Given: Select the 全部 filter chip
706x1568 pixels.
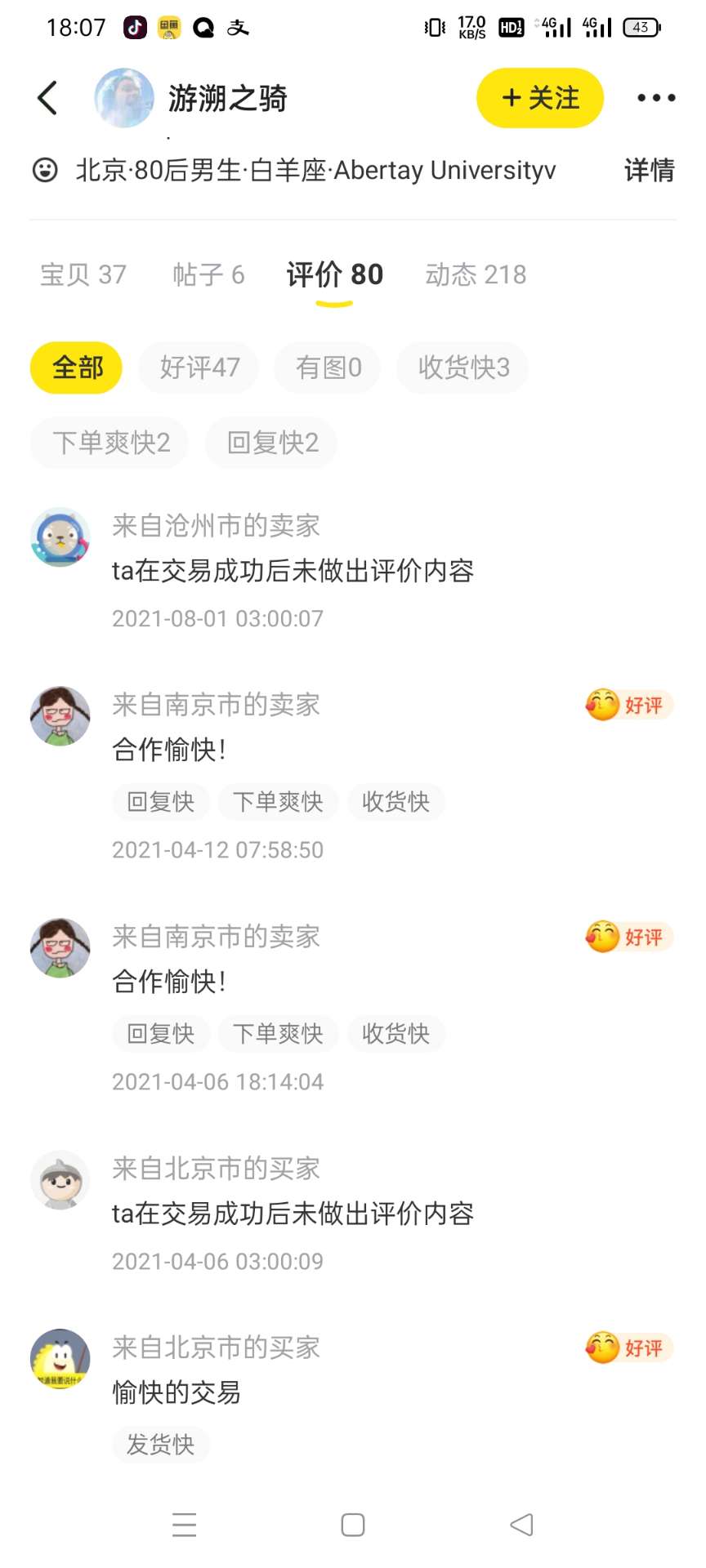Looking at the screenshot, I should [x=77, y=367].
